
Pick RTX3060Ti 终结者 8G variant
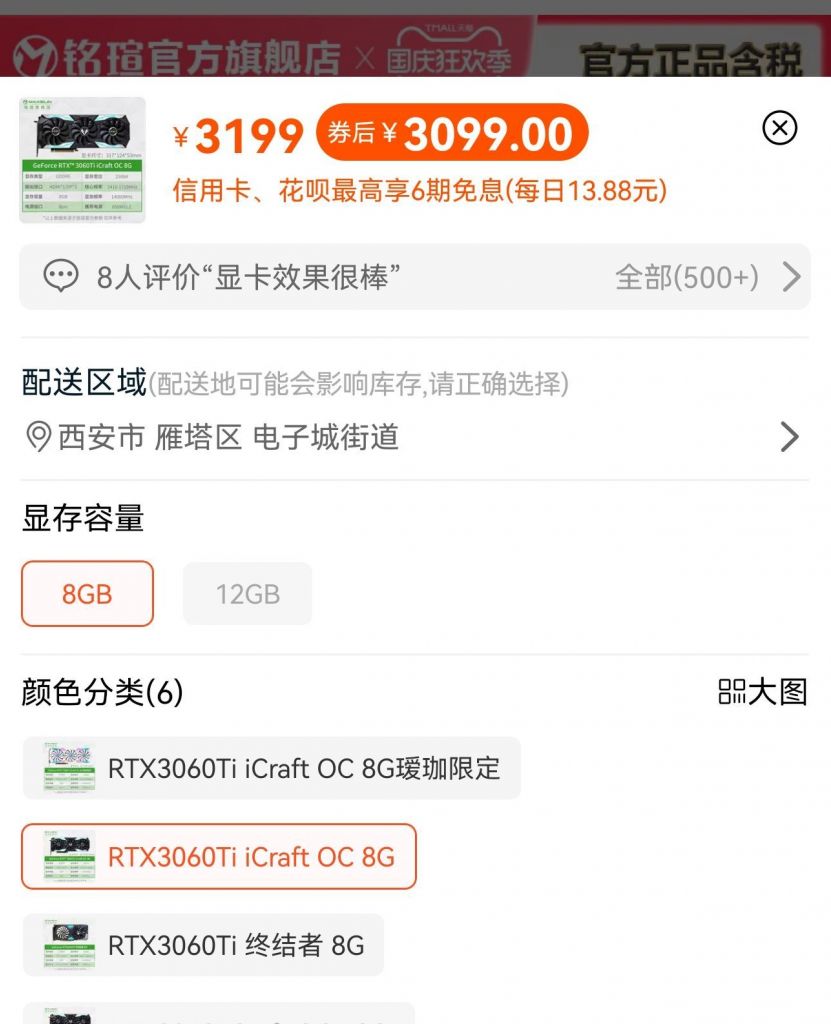coord(203,945)
